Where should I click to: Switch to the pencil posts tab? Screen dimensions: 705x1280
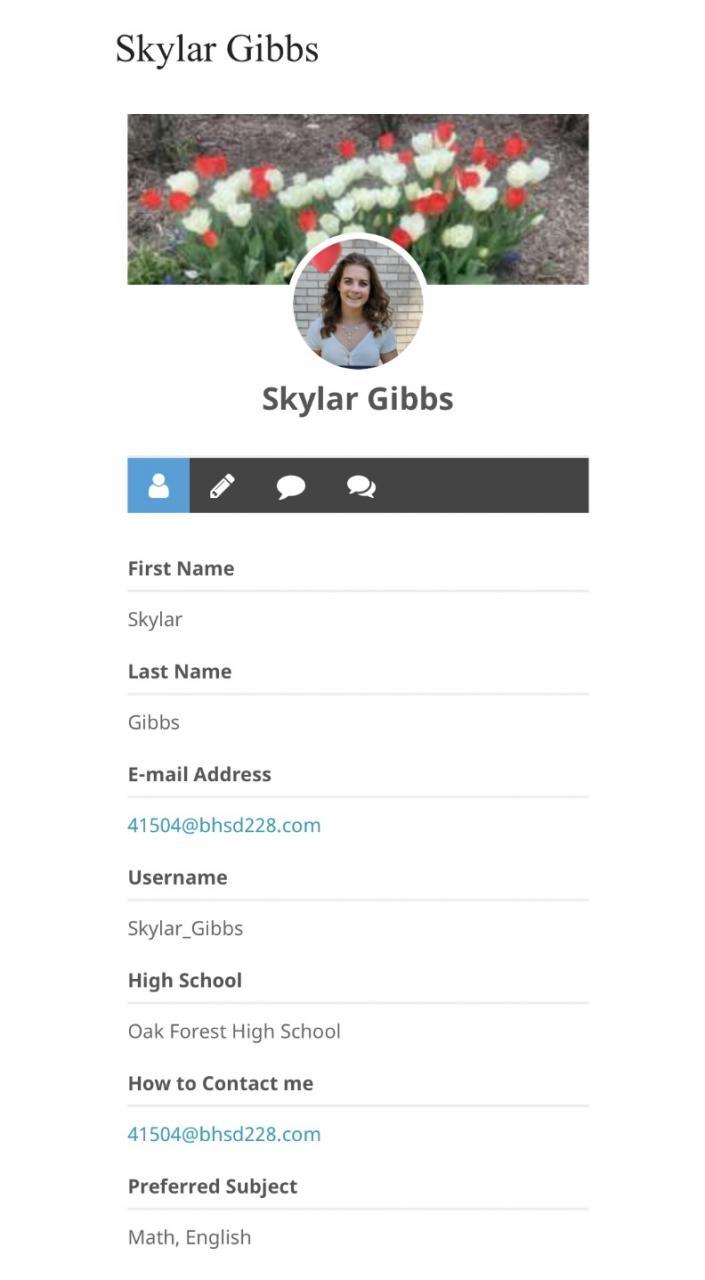[x=222, y=486]
